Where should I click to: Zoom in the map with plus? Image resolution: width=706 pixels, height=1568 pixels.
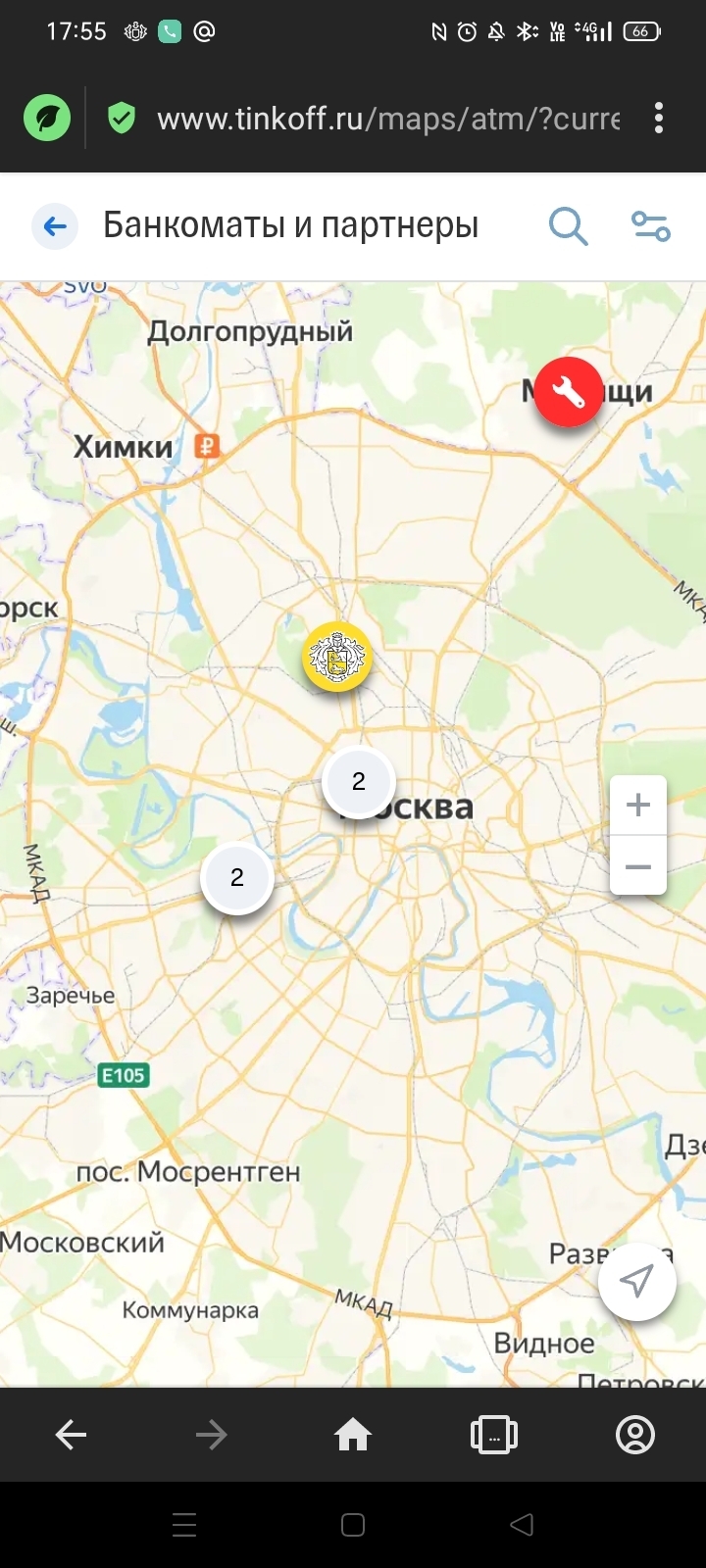638,806
